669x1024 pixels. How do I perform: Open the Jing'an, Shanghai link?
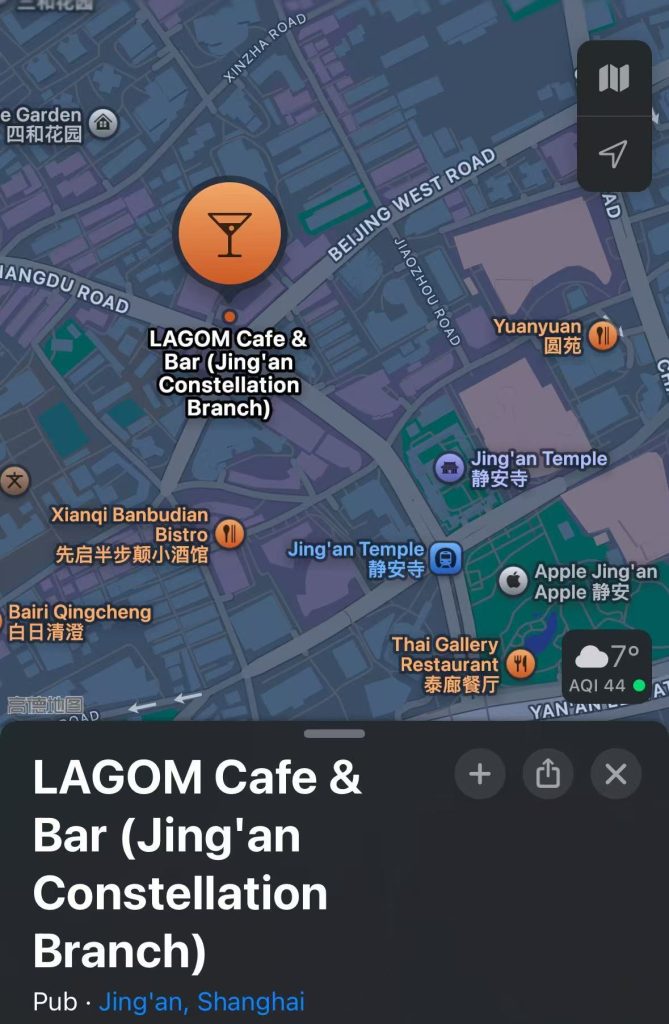201,1001
